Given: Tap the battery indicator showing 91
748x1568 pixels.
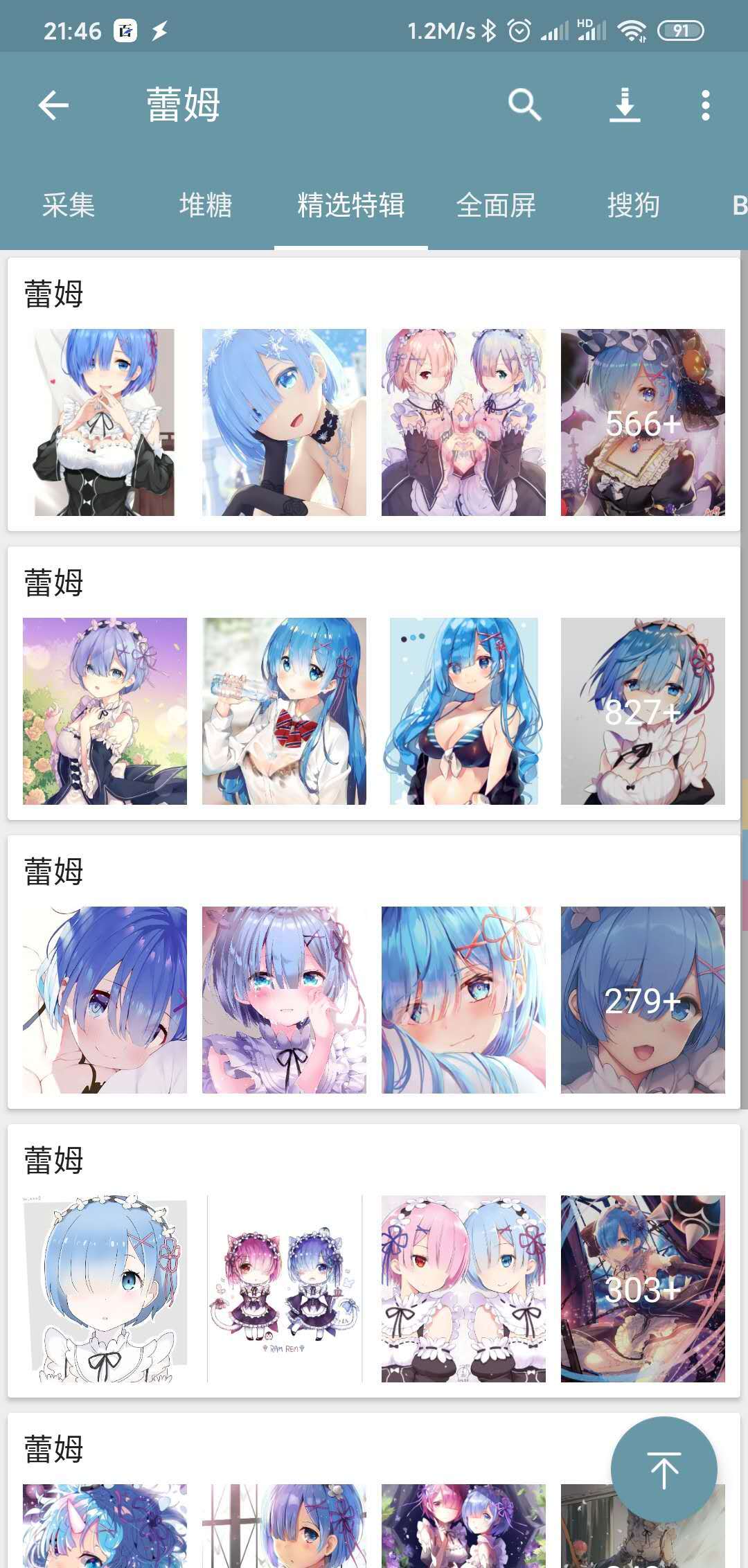Looking at the screenshot, I should coord(682,29).
